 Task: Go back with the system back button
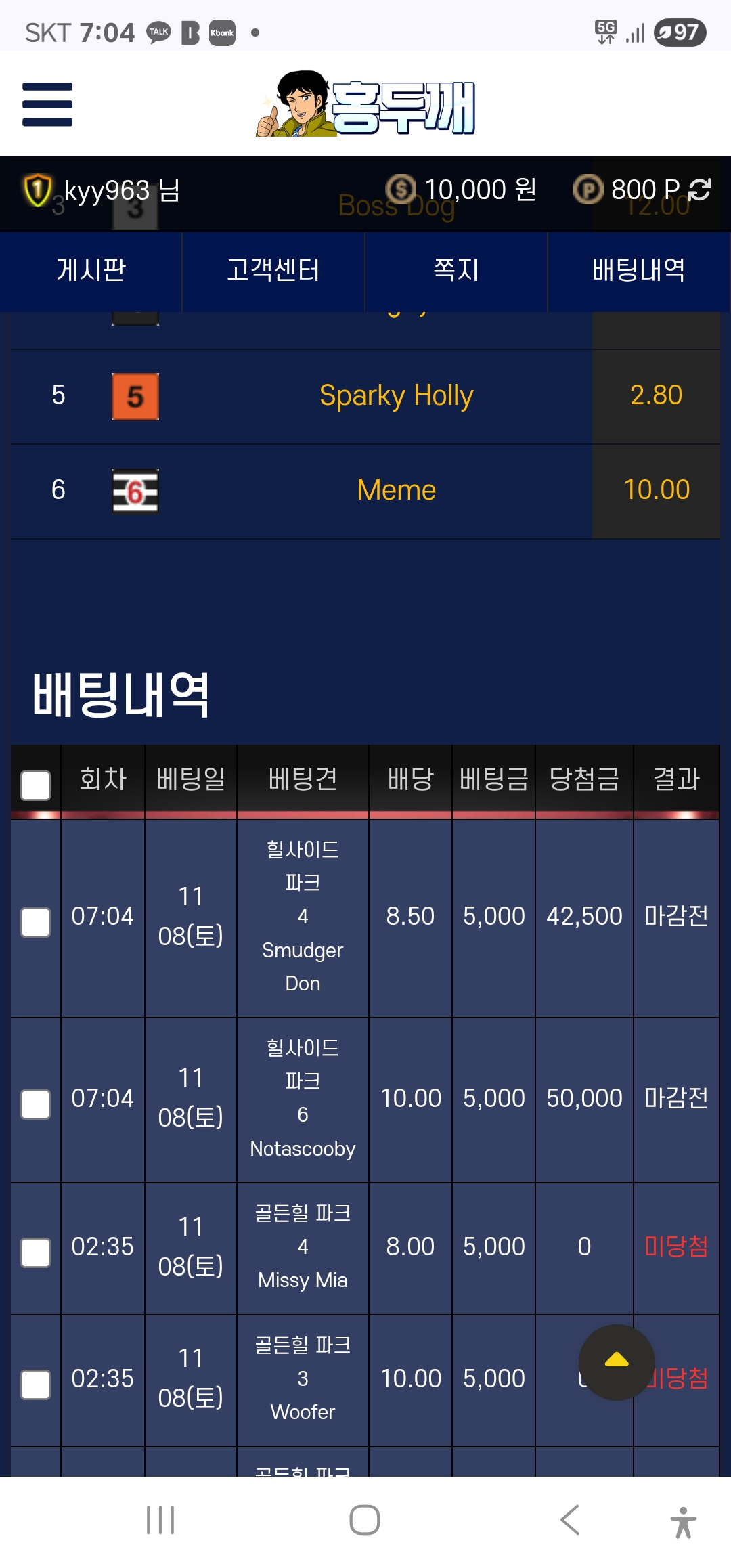[570, 1520]
